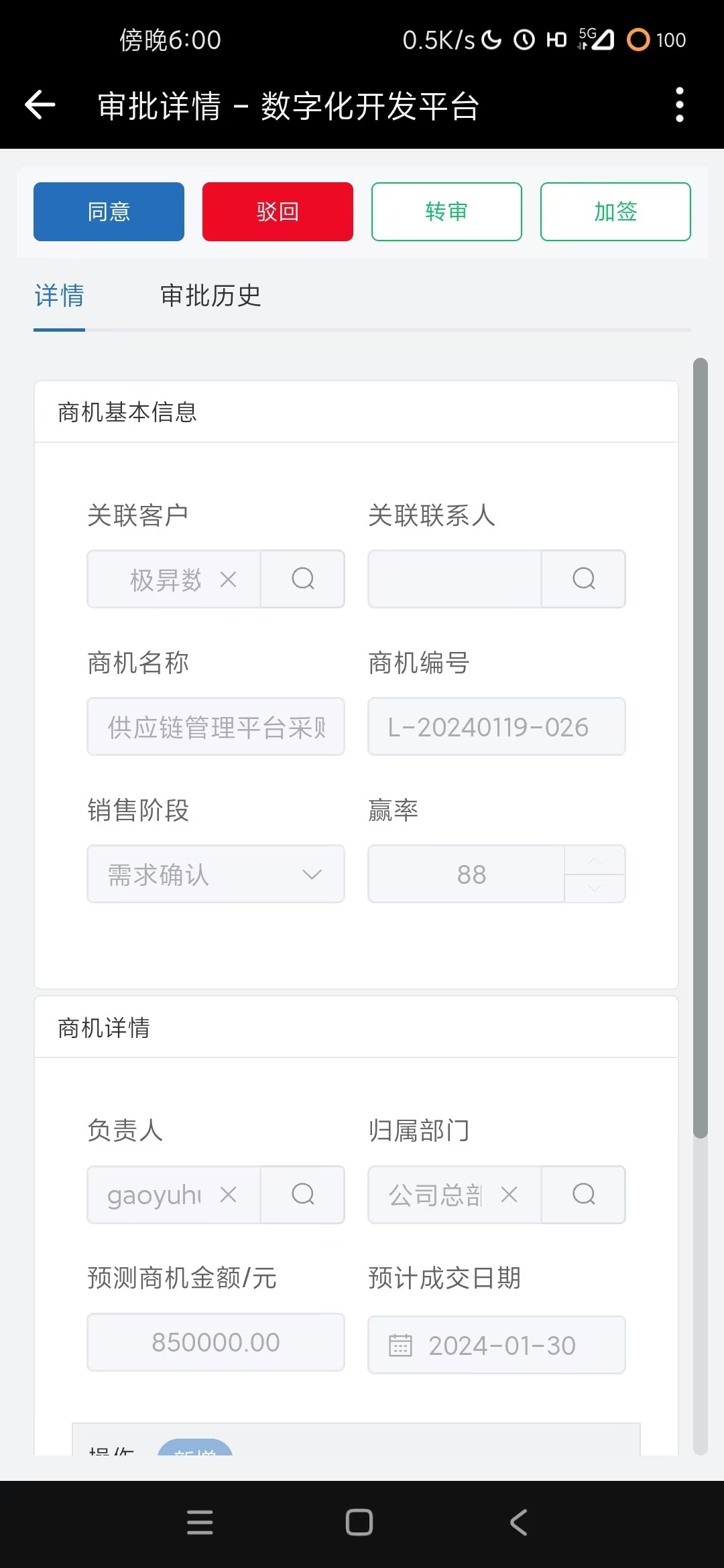724x1568 pixels.
Task: Search for a 关联客户 with the magnifier
Action: [303, 579]
